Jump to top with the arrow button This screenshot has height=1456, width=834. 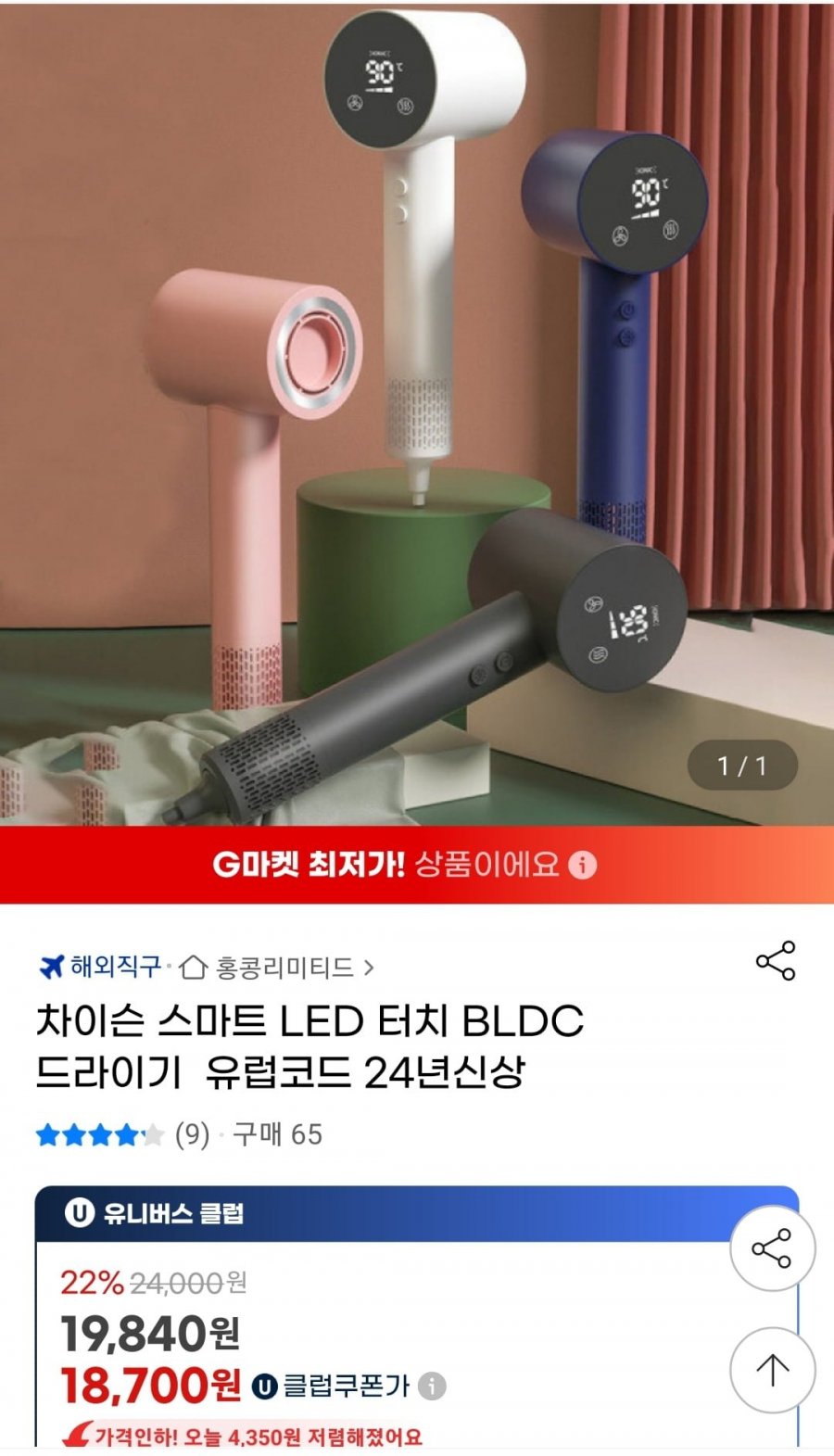point(773,1370)
